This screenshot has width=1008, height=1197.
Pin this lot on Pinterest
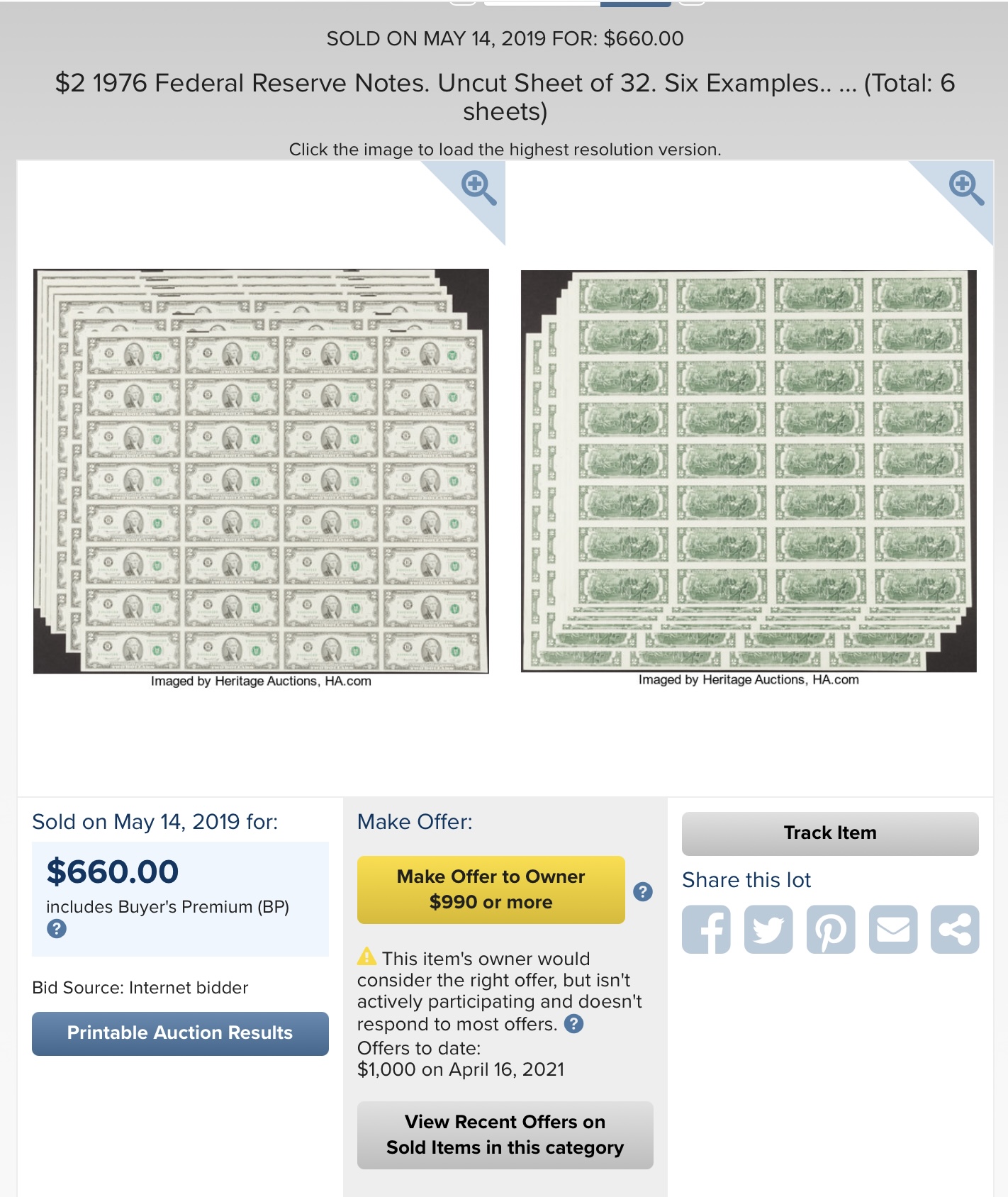(x=831, y=929)
